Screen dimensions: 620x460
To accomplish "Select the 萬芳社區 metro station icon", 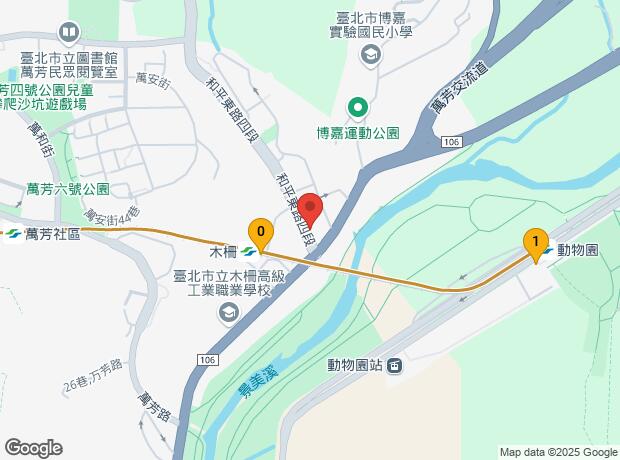I will coord(13,234).
